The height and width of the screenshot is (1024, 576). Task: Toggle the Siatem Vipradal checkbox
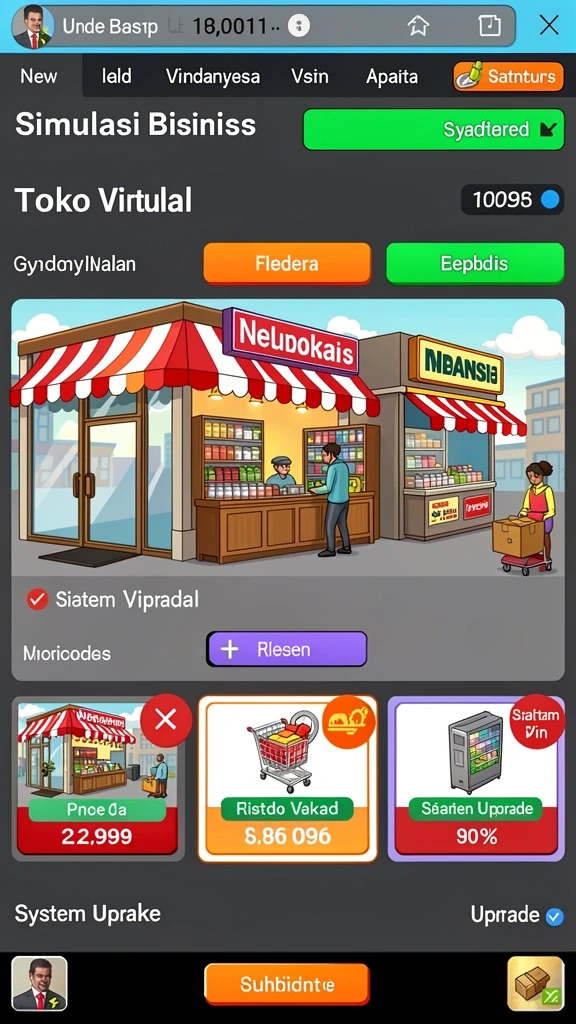pyautogui.click(x=37, y=599)
